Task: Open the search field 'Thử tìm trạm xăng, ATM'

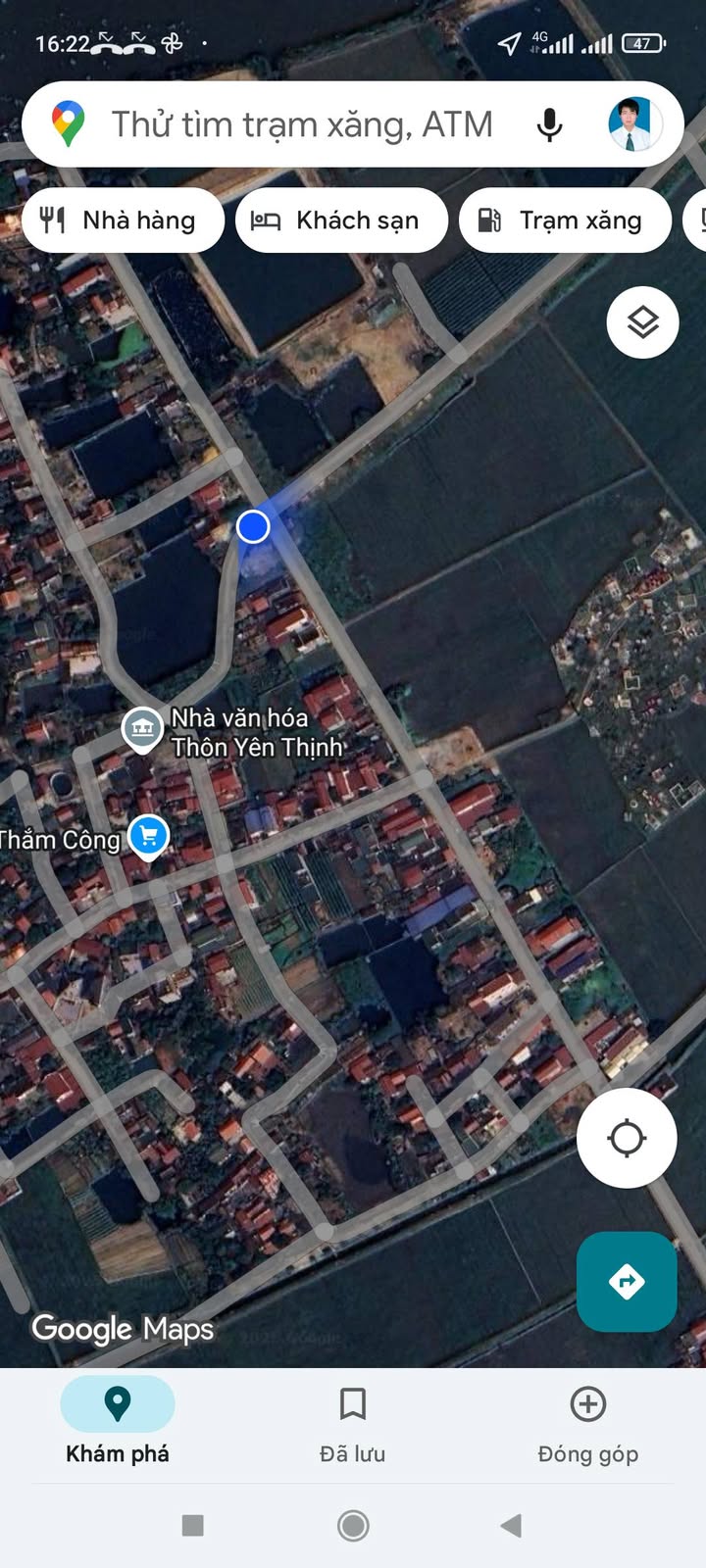Action: point(302,124)
